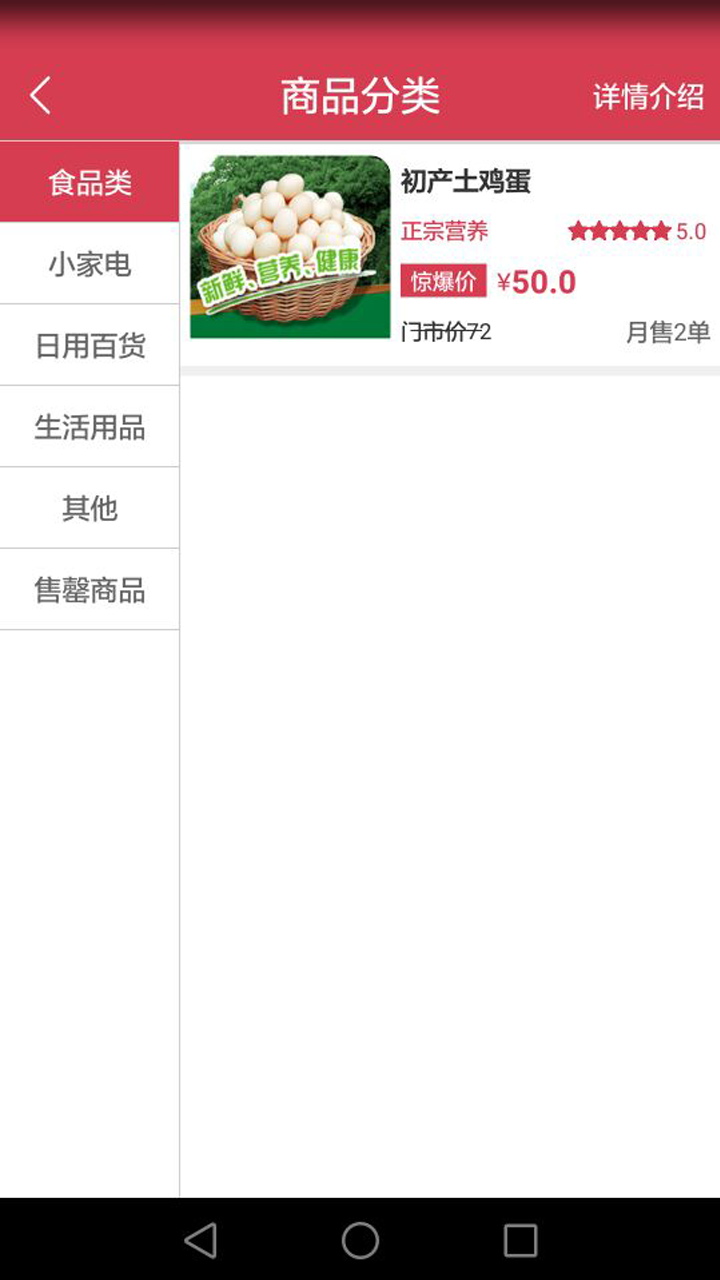The width and height of the screenshot is (720, 1280).
Task: View the 售罄商品 category
Action: 90,590
